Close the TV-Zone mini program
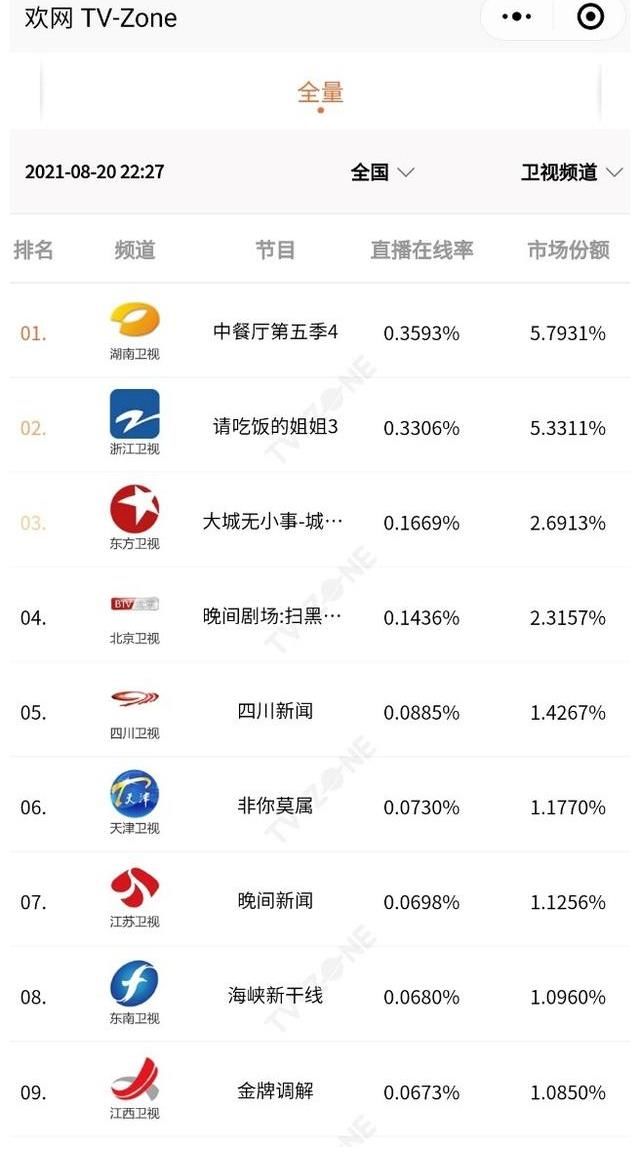 (x=591, y=17)
